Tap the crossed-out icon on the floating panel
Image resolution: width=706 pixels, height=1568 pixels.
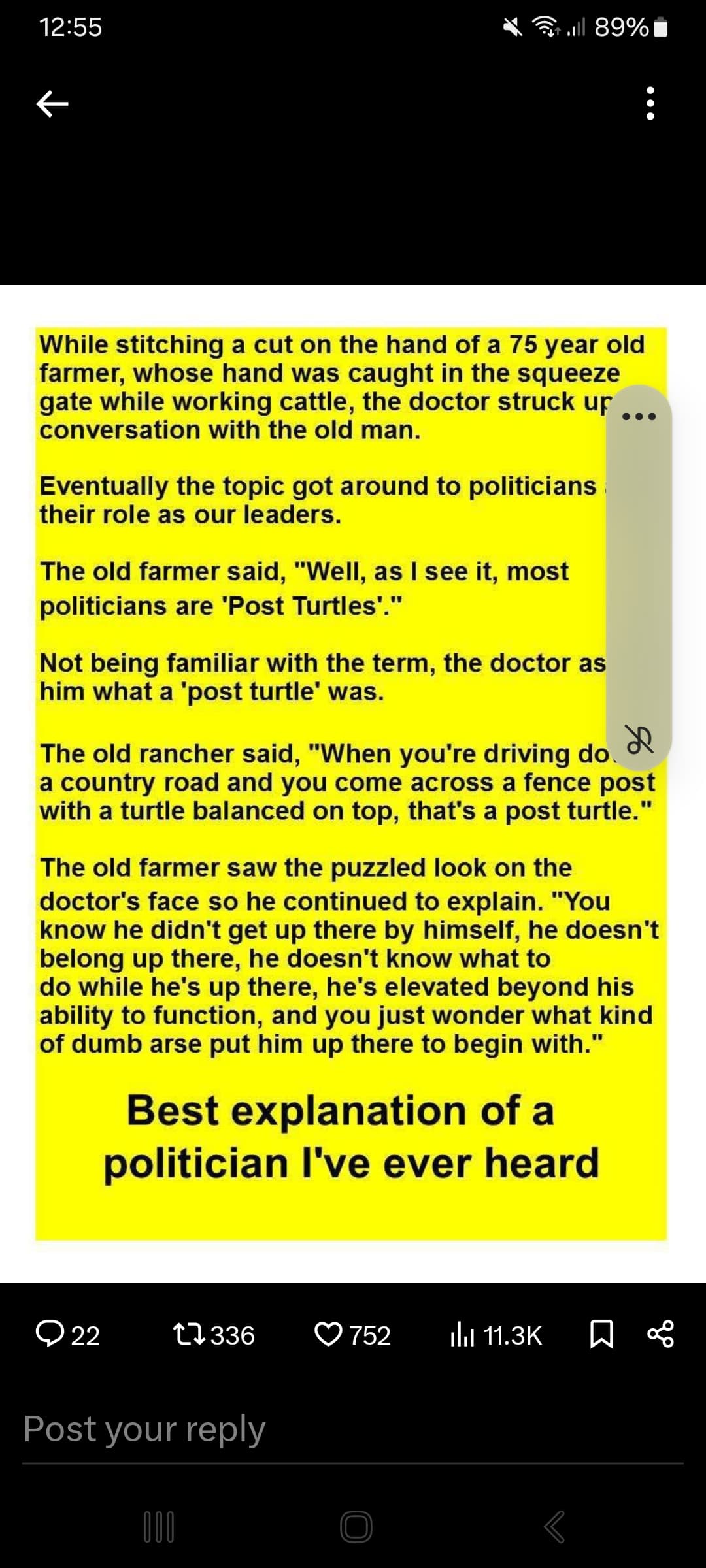coord(639,739)
